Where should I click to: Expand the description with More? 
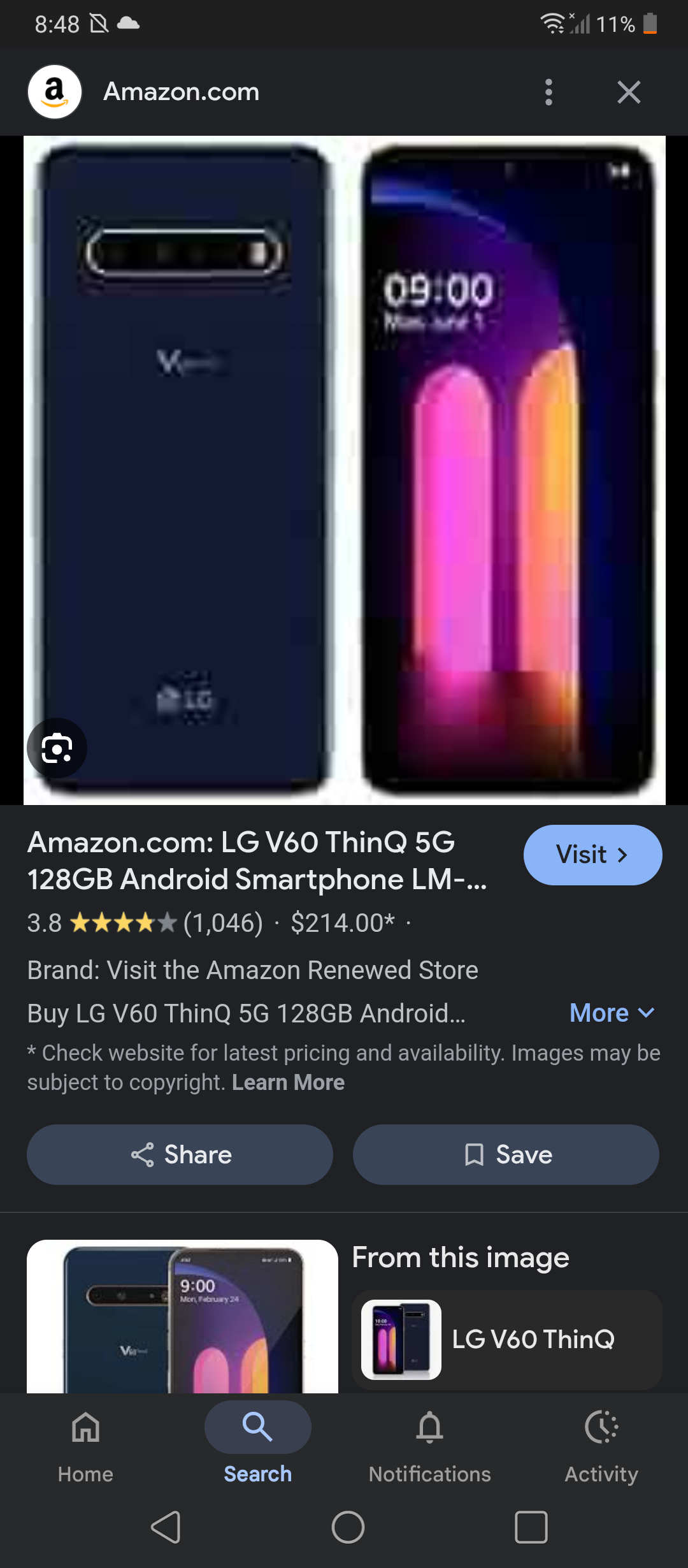tap(612, 1013)
